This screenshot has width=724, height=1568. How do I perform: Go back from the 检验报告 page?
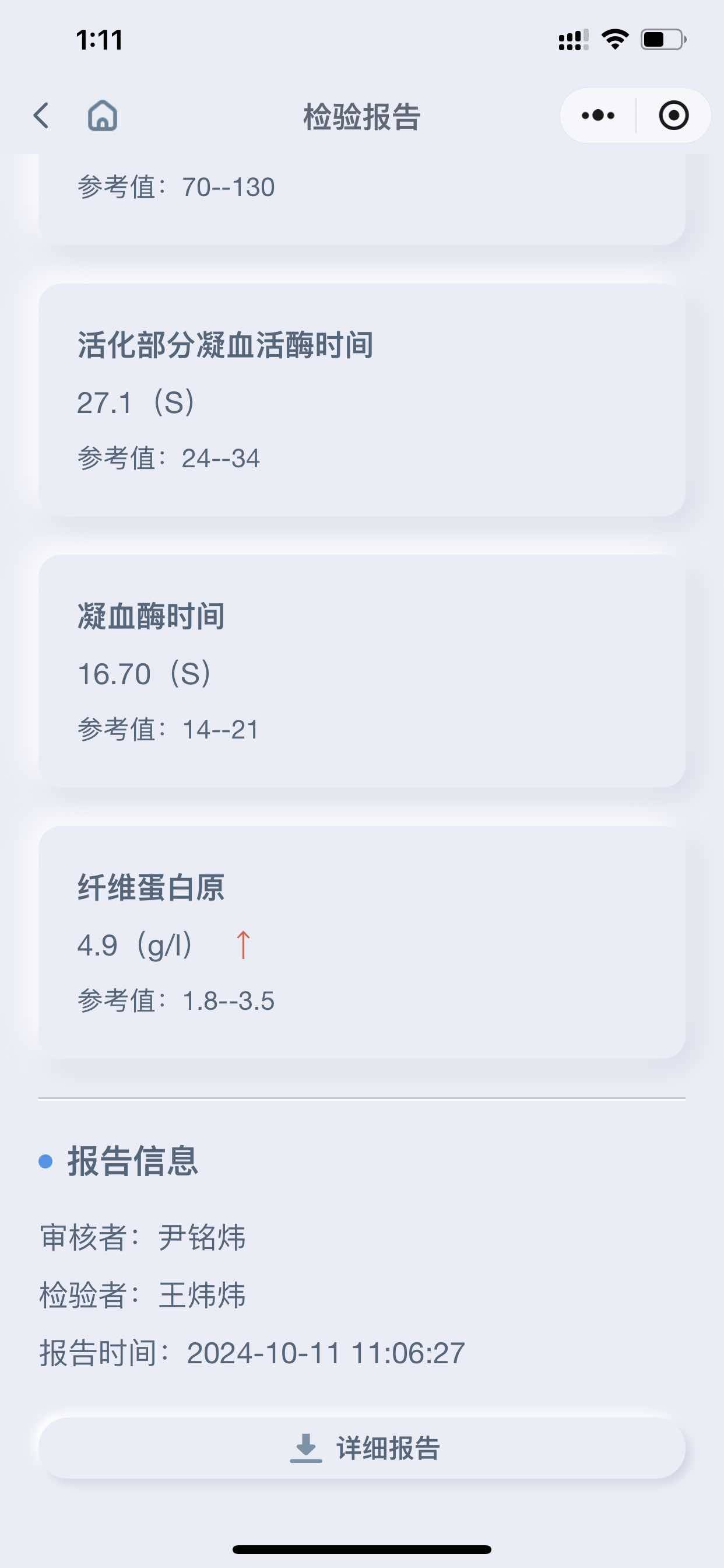tap(41, 116)
